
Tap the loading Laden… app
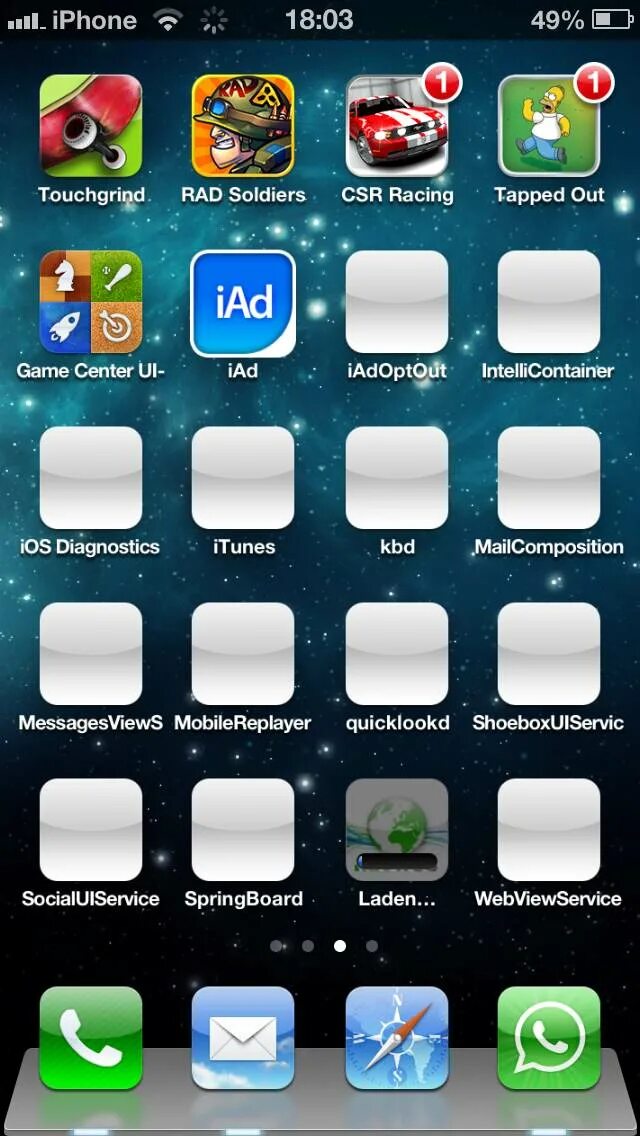pyautogui.click(x=396, y=830)
